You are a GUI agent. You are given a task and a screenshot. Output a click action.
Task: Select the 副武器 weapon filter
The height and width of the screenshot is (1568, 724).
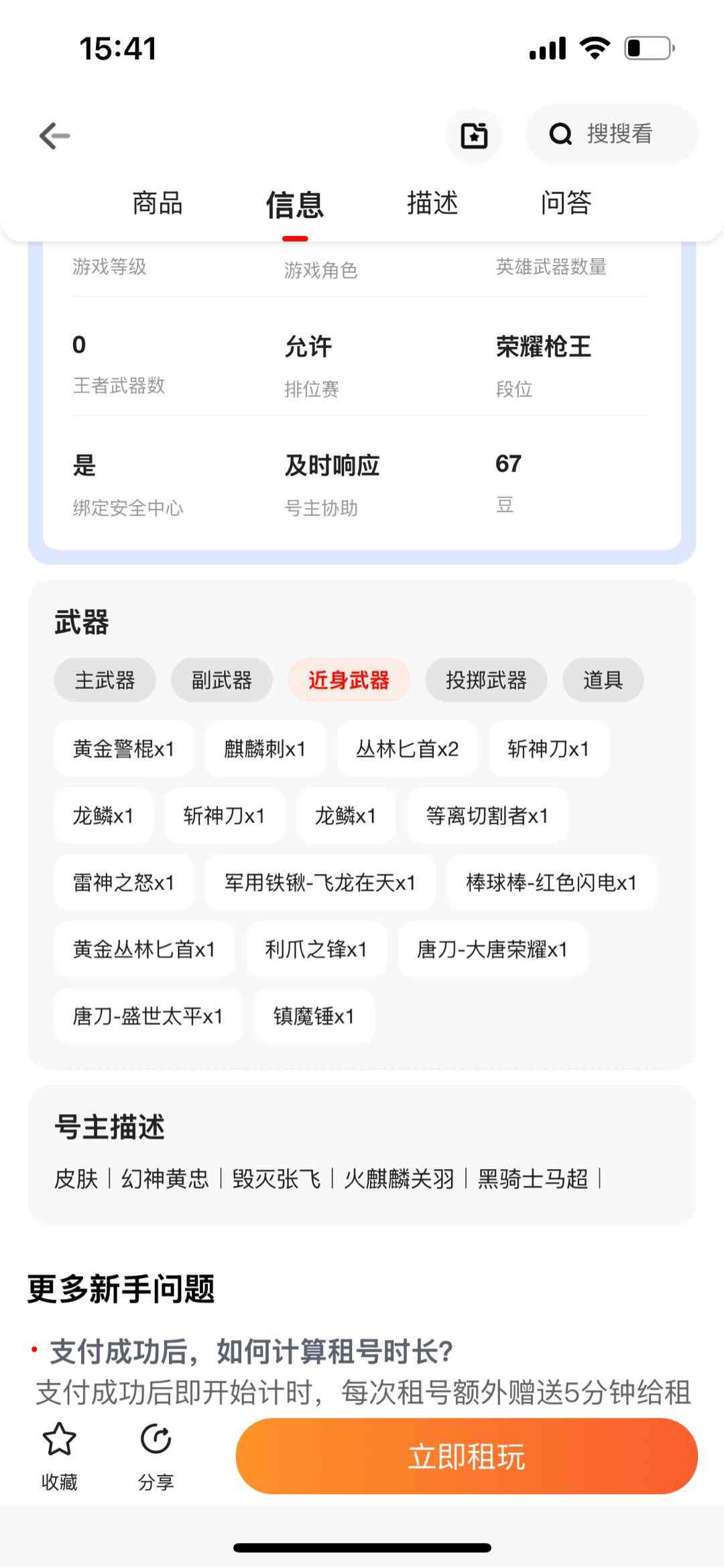click(x=222, y=680)
